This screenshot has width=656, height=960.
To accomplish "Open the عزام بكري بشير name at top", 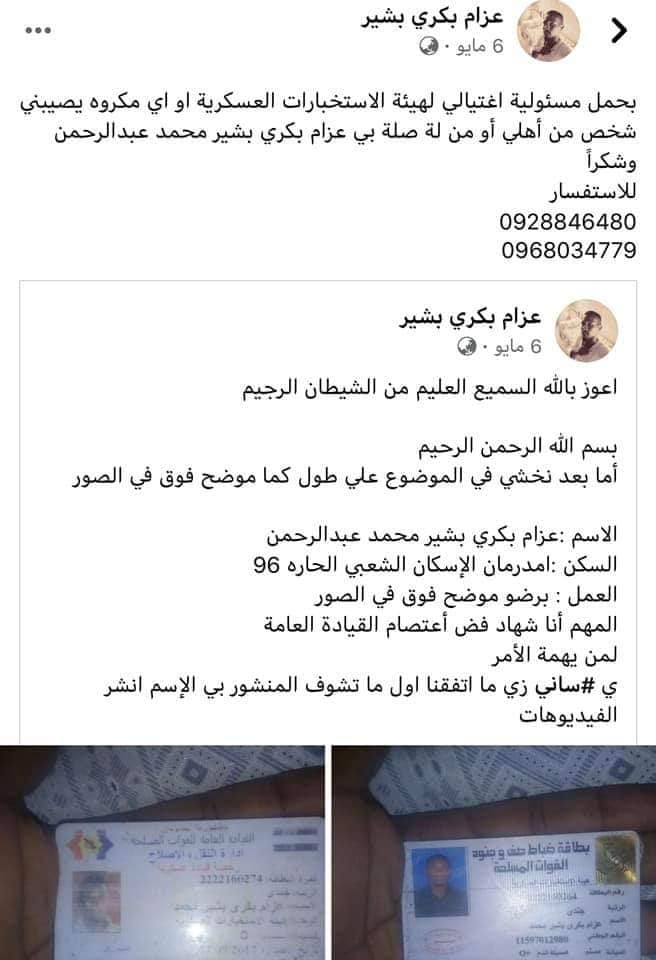I will 432,17.
